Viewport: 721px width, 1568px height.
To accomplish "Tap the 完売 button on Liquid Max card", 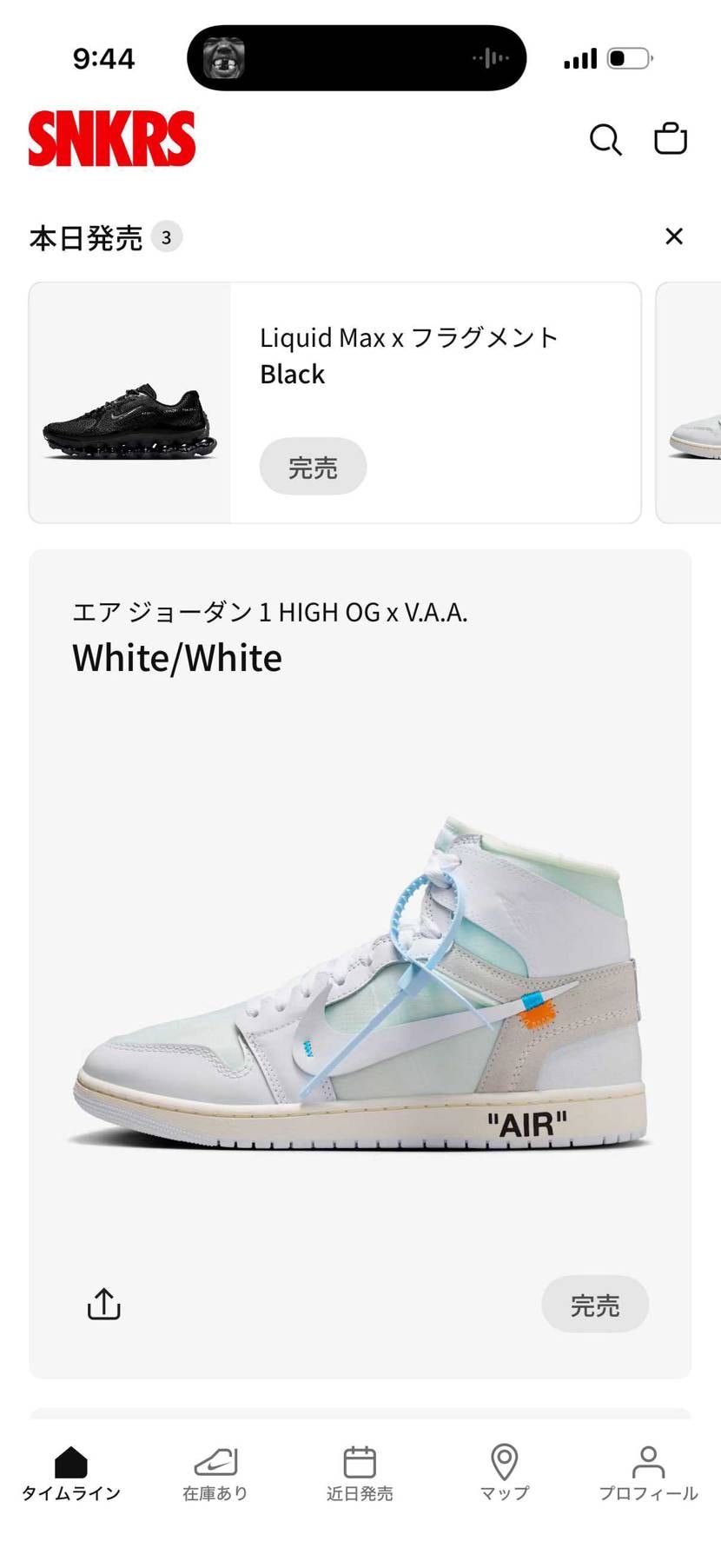I will pyautogui.click(x=313, y=467).
